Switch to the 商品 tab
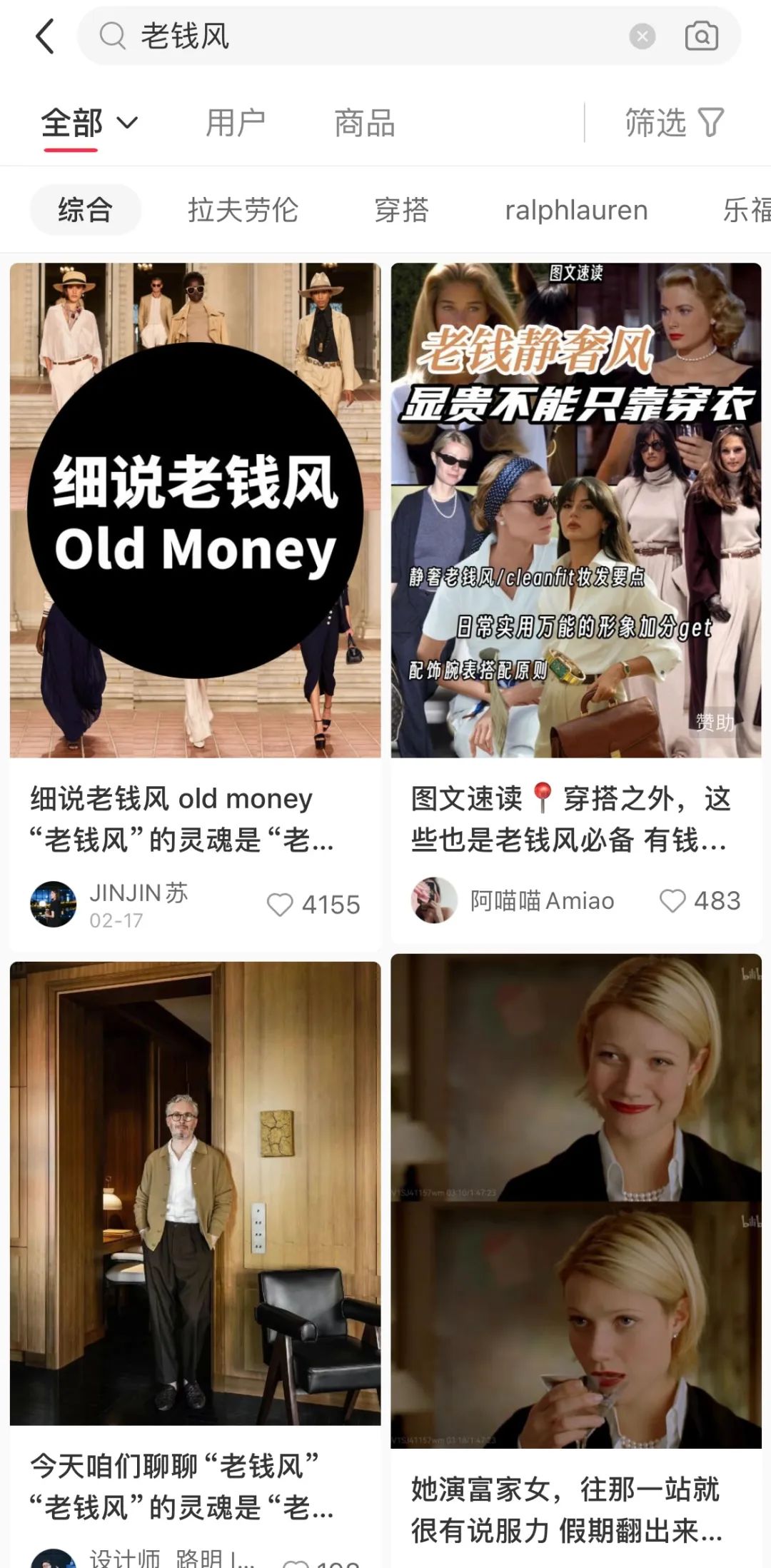Viewport: 771px width, 1568px height. pos(364,123)
